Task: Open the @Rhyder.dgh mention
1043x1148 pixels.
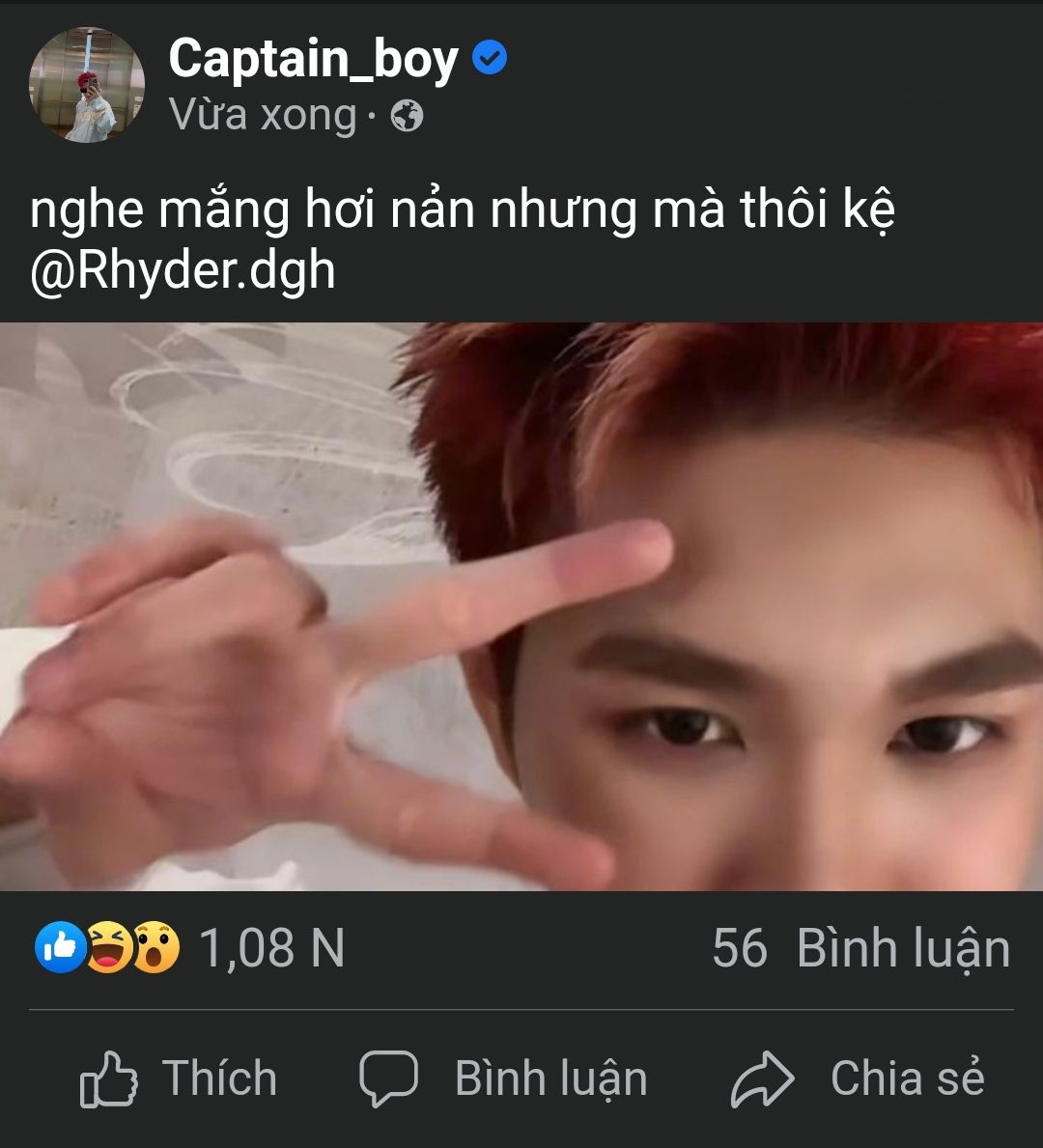Action: (x=183, y=270)
